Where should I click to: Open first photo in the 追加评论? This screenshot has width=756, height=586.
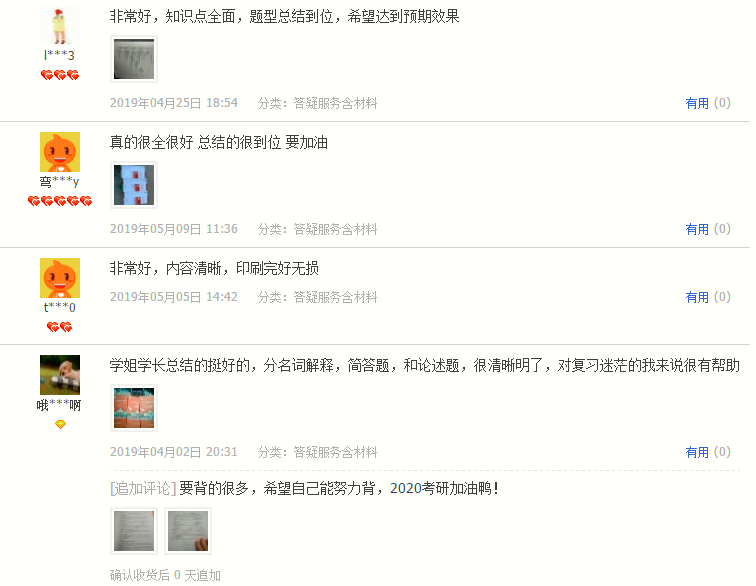134,531
